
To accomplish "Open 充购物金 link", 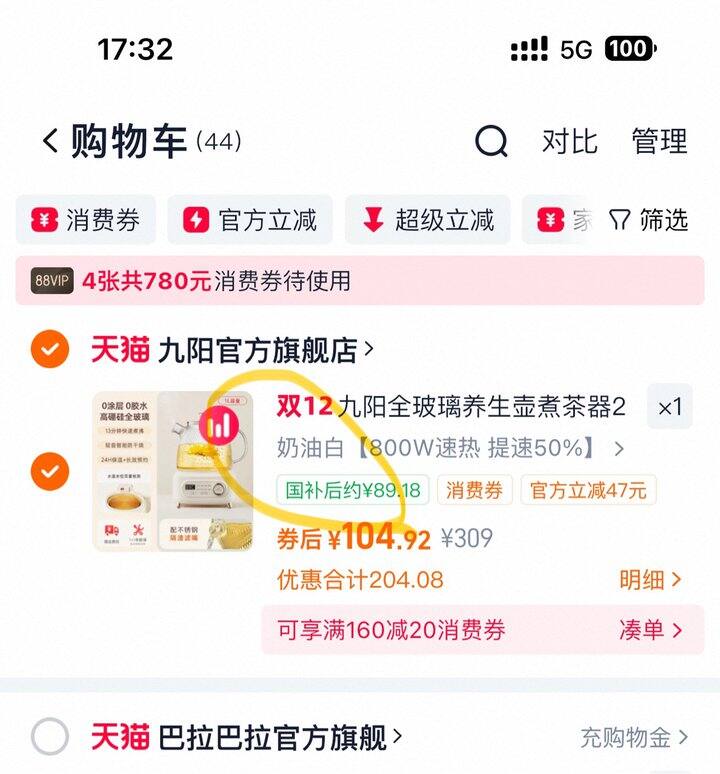I will [634, 737].
